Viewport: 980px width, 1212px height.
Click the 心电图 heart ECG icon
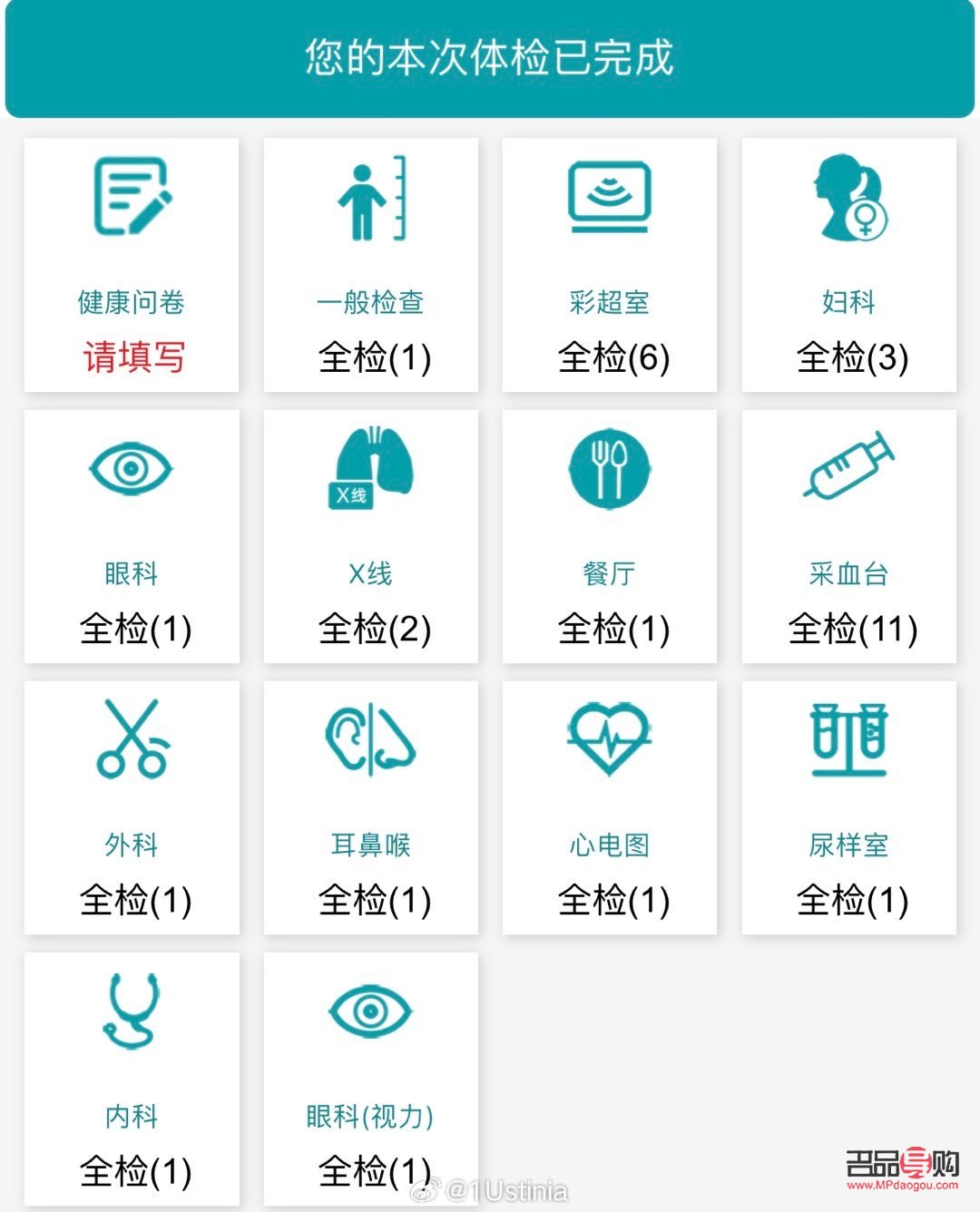(x=610, y=742)
